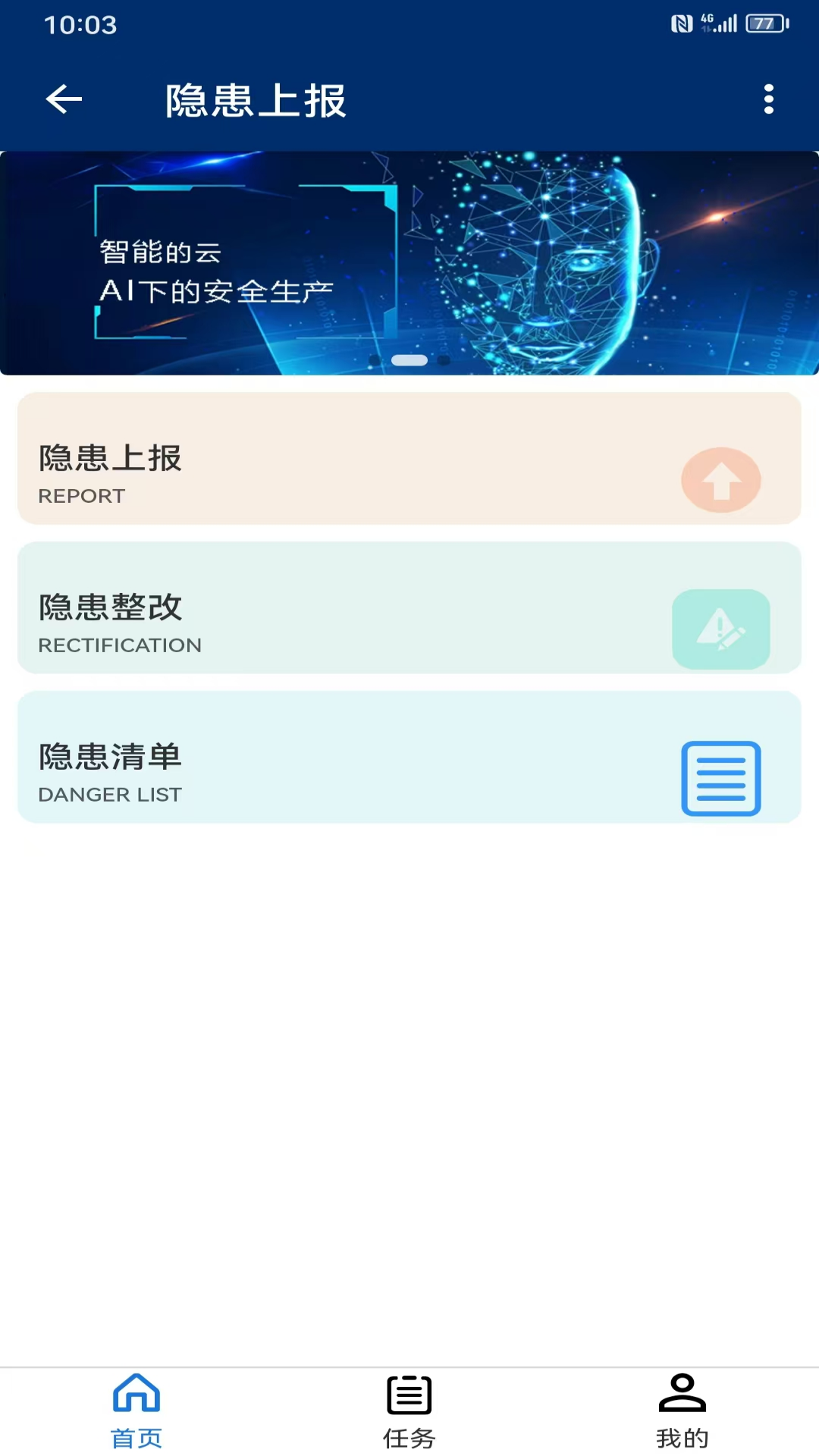819x1456 pixels.
Task: Switch to the 首页 tab
Action: (x=136, y=1411)
